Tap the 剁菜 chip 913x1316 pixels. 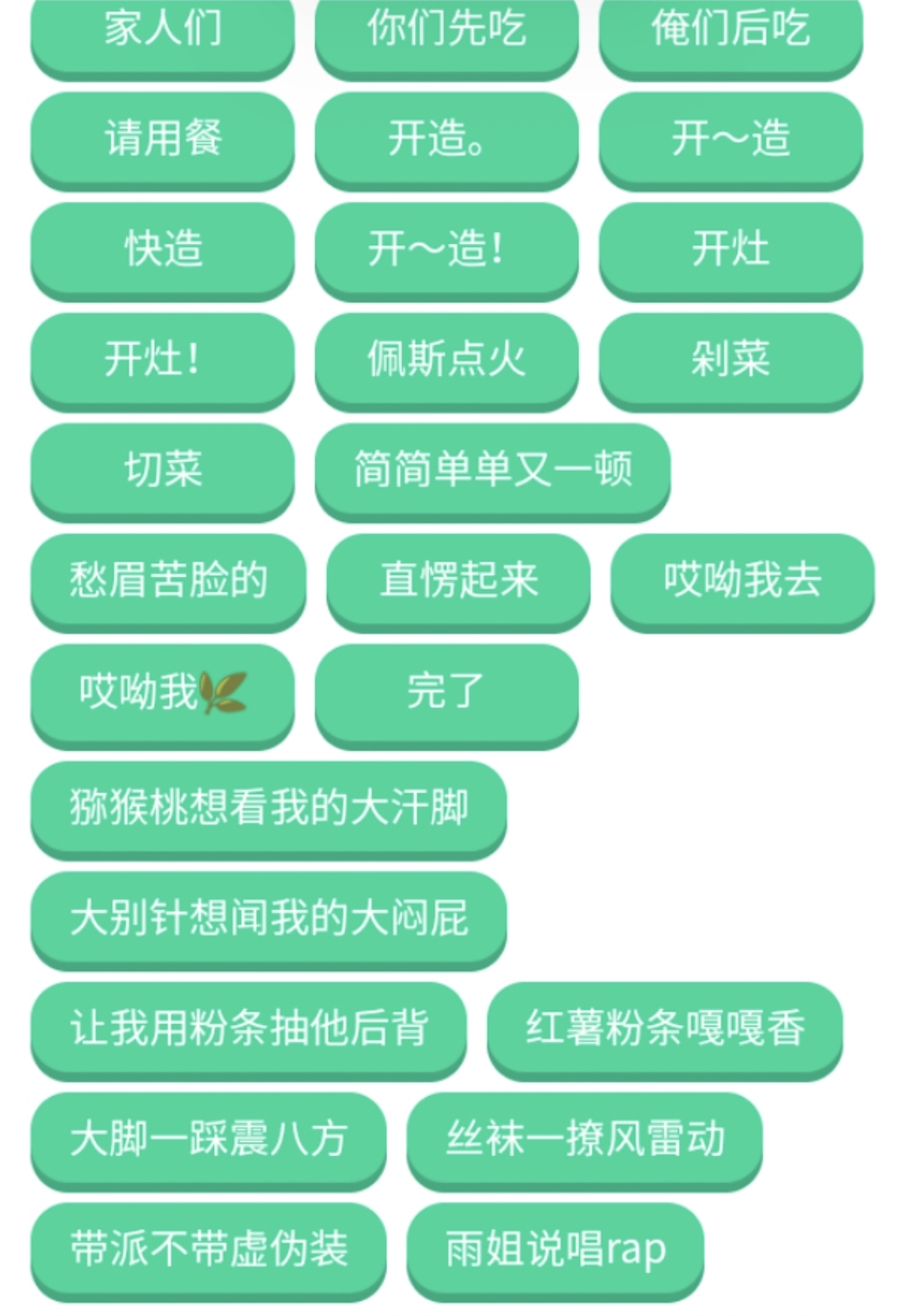click(730, 359)
